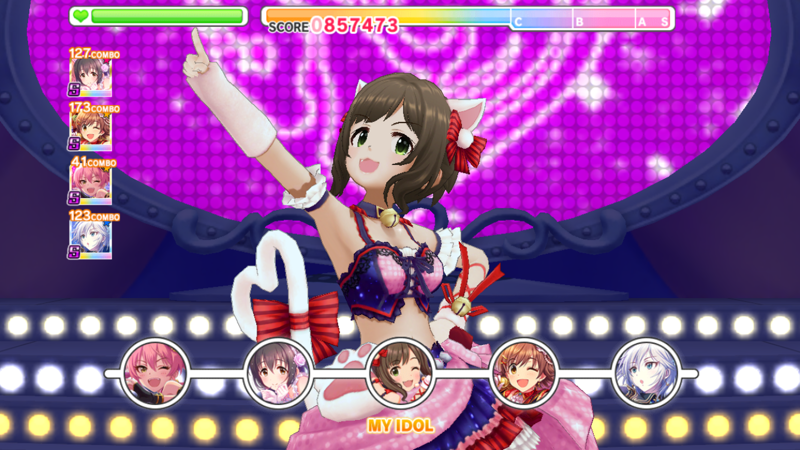Tap the silver-haired idol's note circle
Image resolution: width=800 pixels, height=450 pixels.
pos(645,373)
